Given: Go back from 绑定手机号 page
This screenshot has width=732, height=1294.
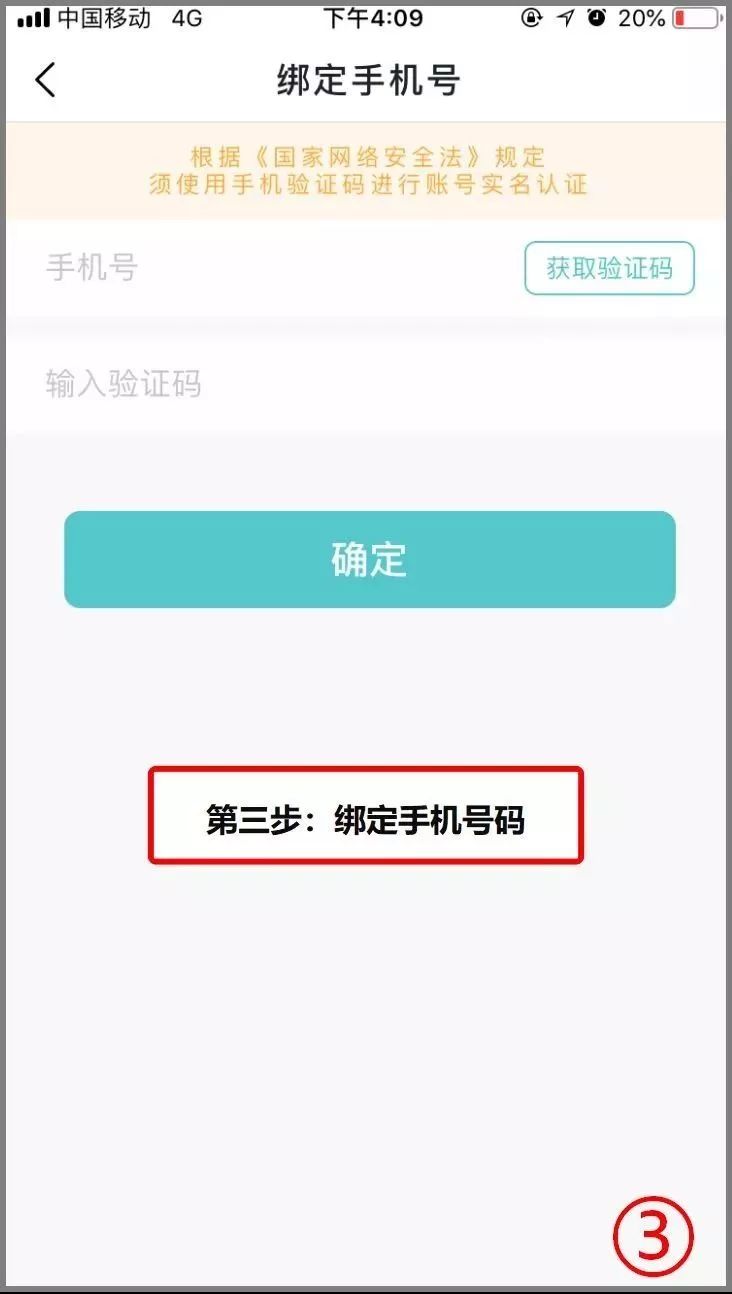Looking at the screenshot, I should coord(45,80).
